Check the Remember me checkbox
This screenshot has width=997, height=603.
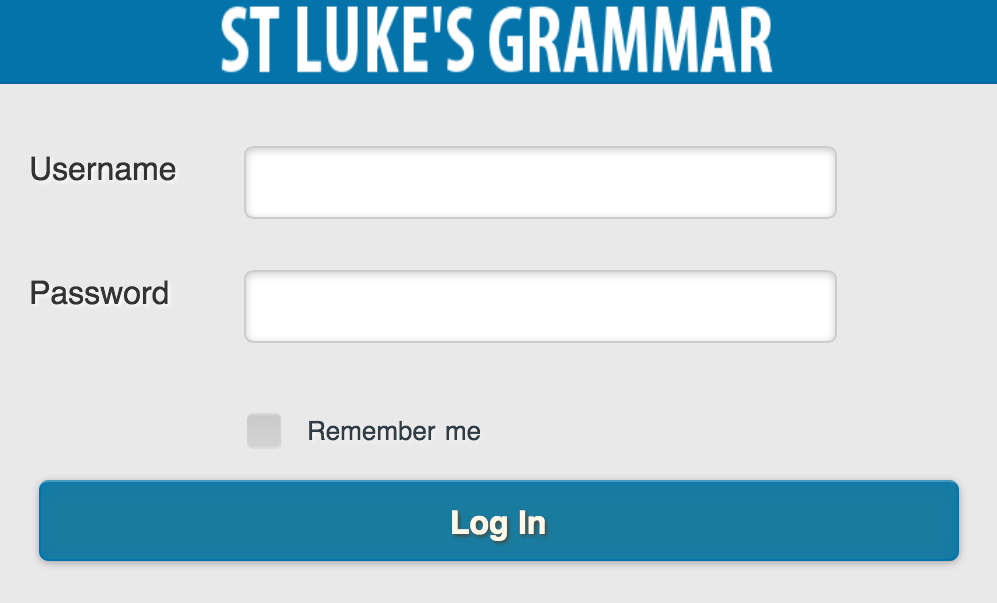click(x=264, y=431)
